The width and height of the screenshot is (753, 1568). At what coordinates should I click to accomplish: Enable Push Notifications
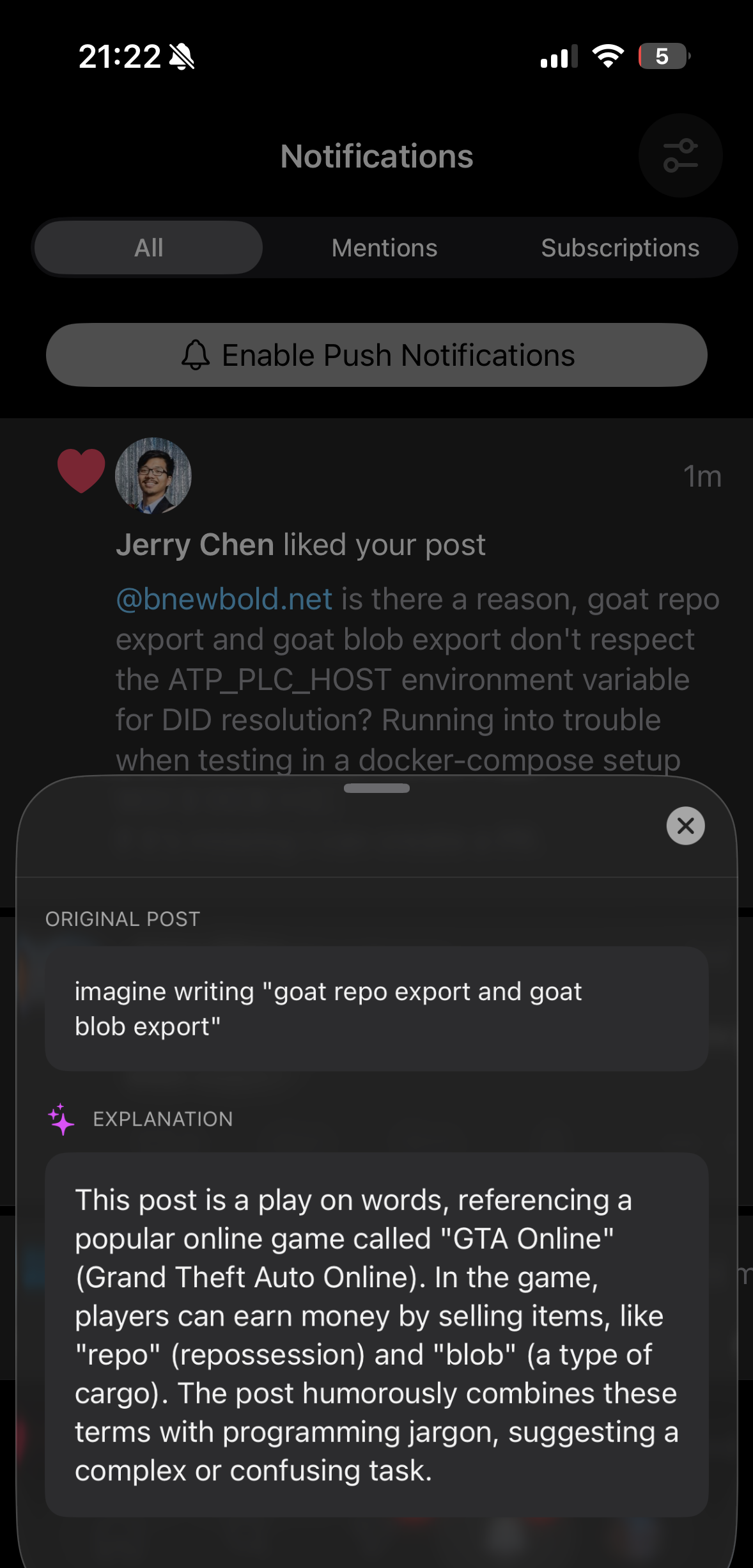point(376,355)
